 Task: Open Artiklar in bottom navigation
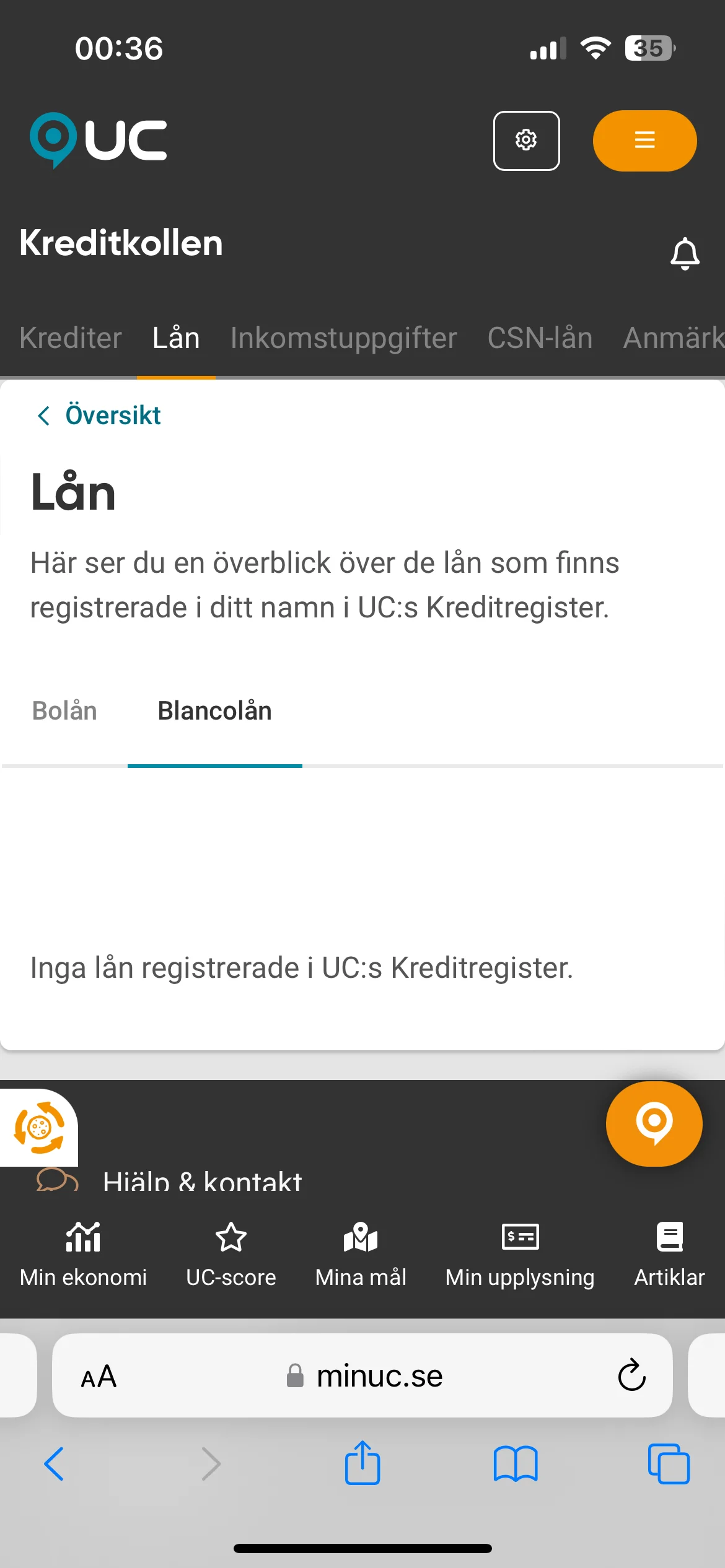669,1255
